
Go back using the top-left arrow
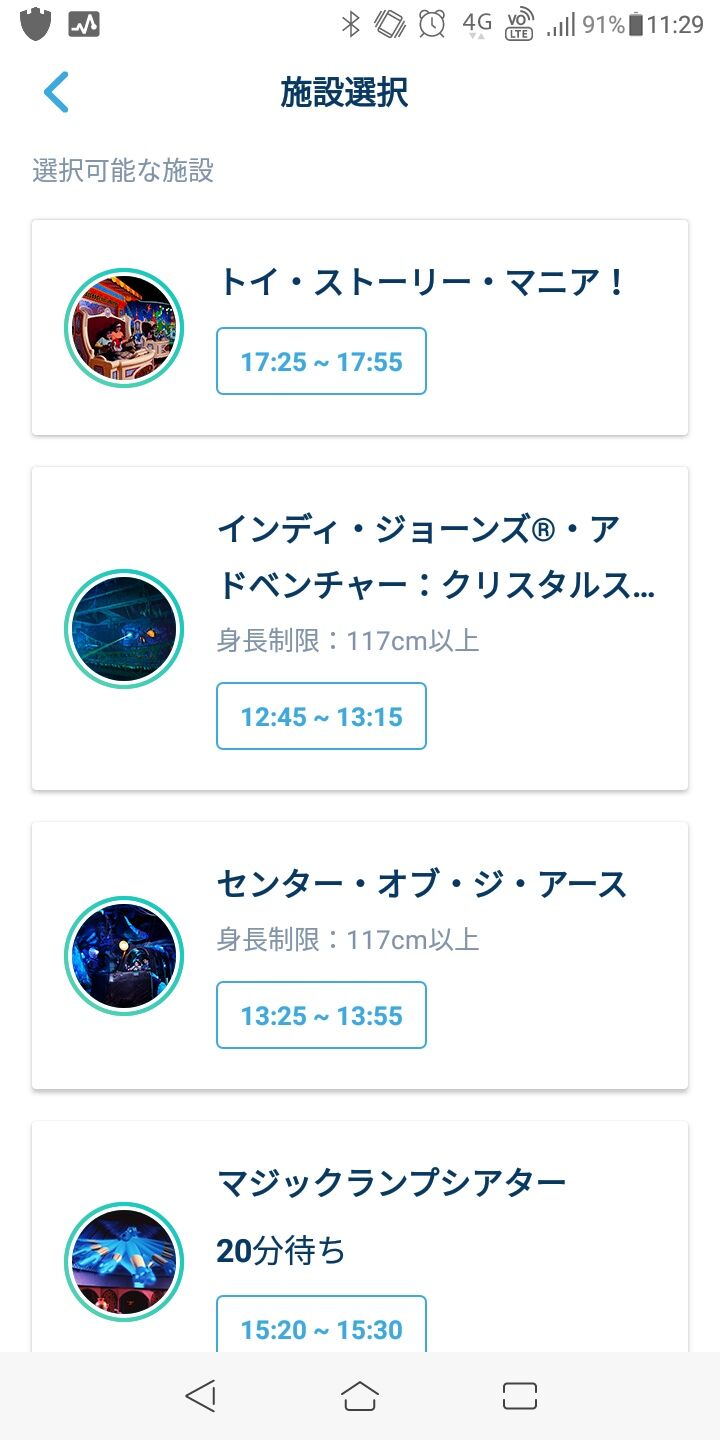(x=56, y=93)
